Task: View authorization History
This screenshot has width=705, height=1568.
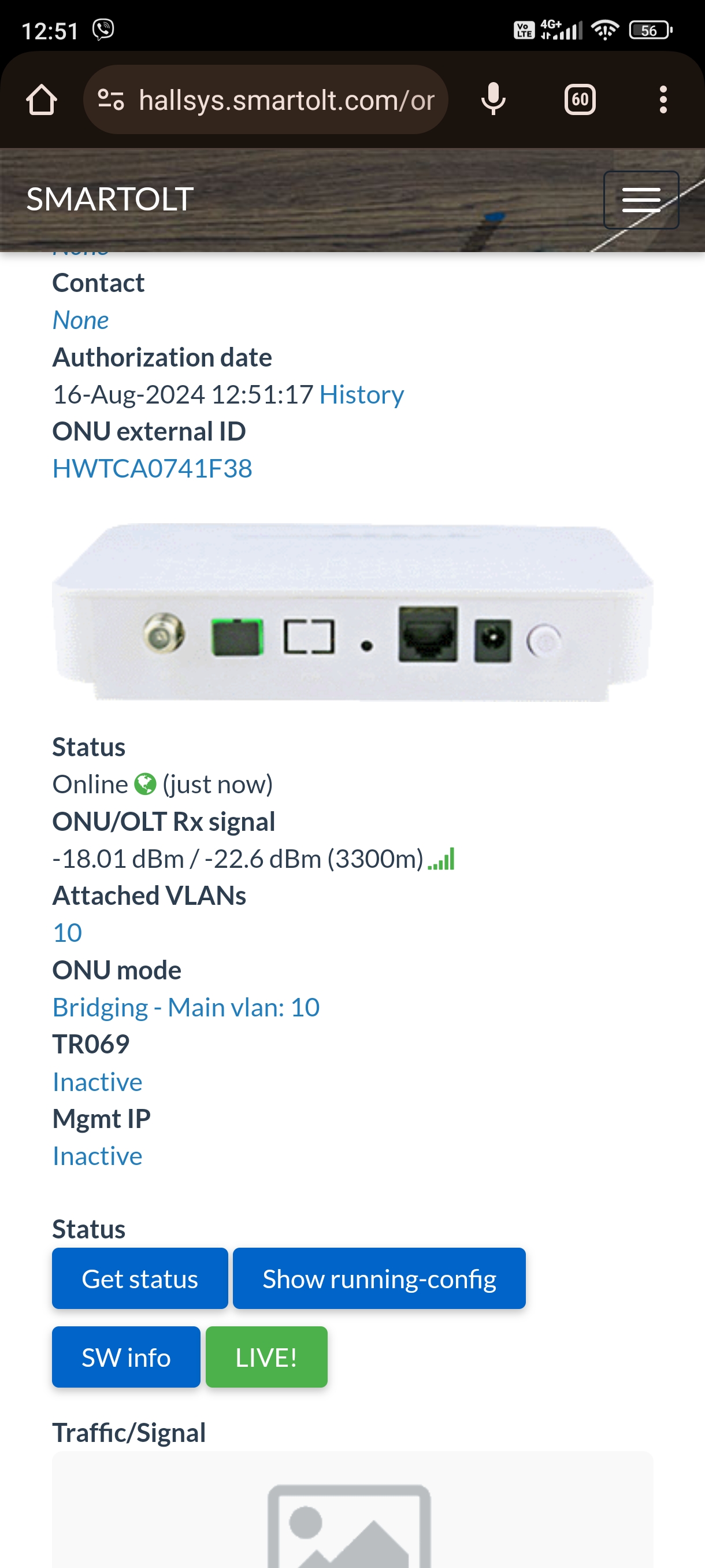Action: (x=361, y=394)
